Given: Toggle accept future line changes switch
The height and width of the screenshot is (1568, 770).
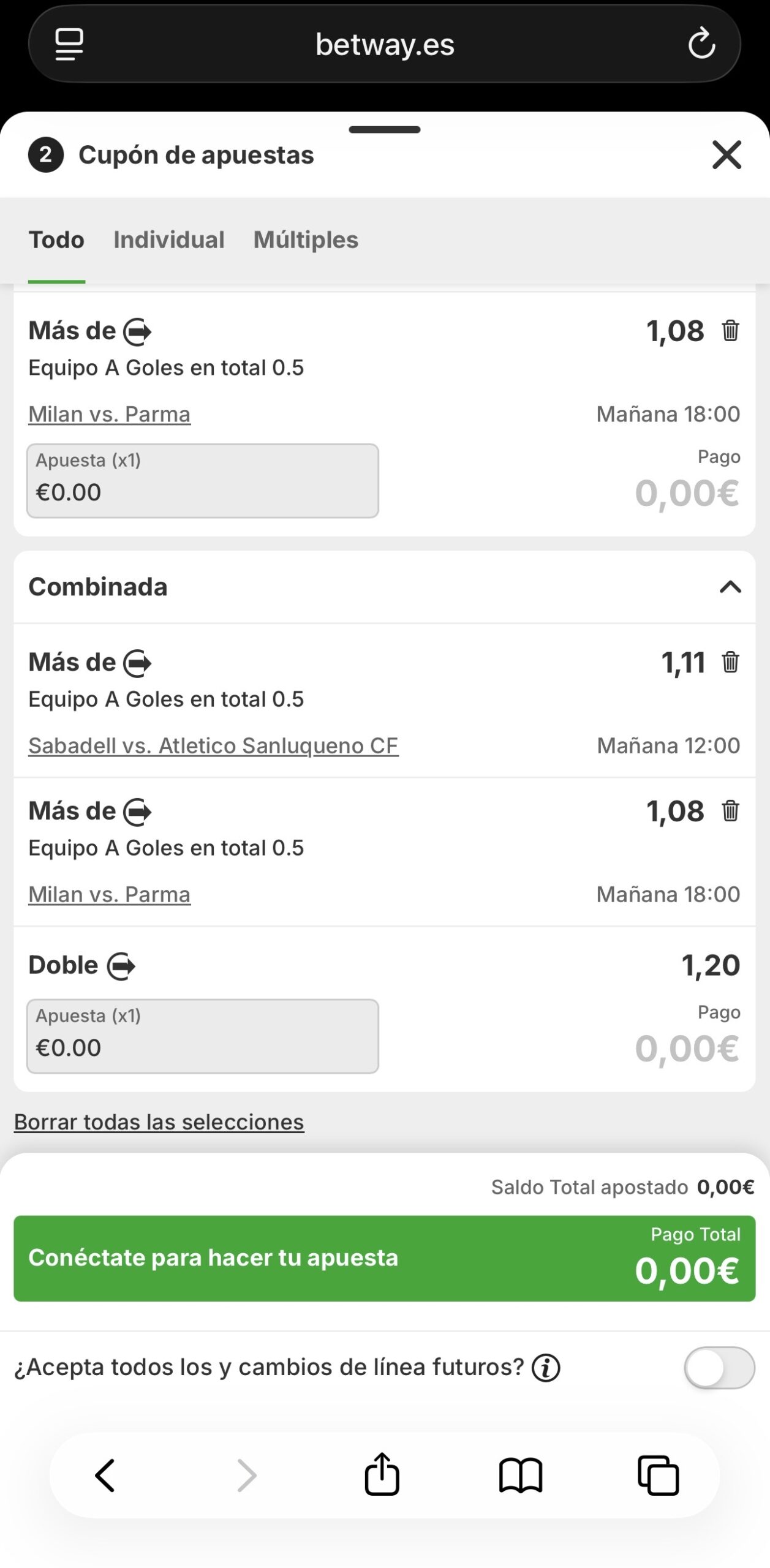Looking at the screenshot, I should (719, 1368).
